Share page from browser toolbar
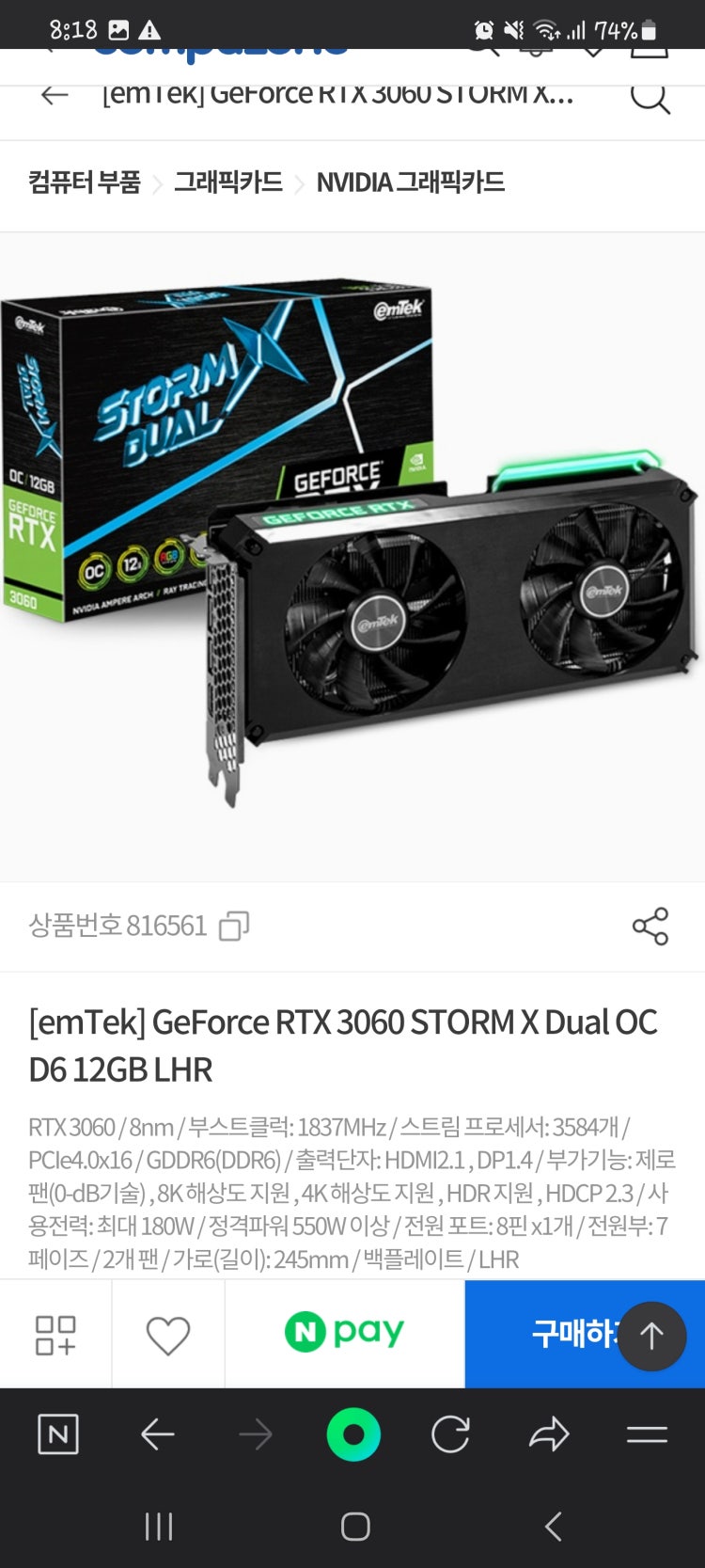This screenshot has width=705, height=1568. pos(549,1434)
